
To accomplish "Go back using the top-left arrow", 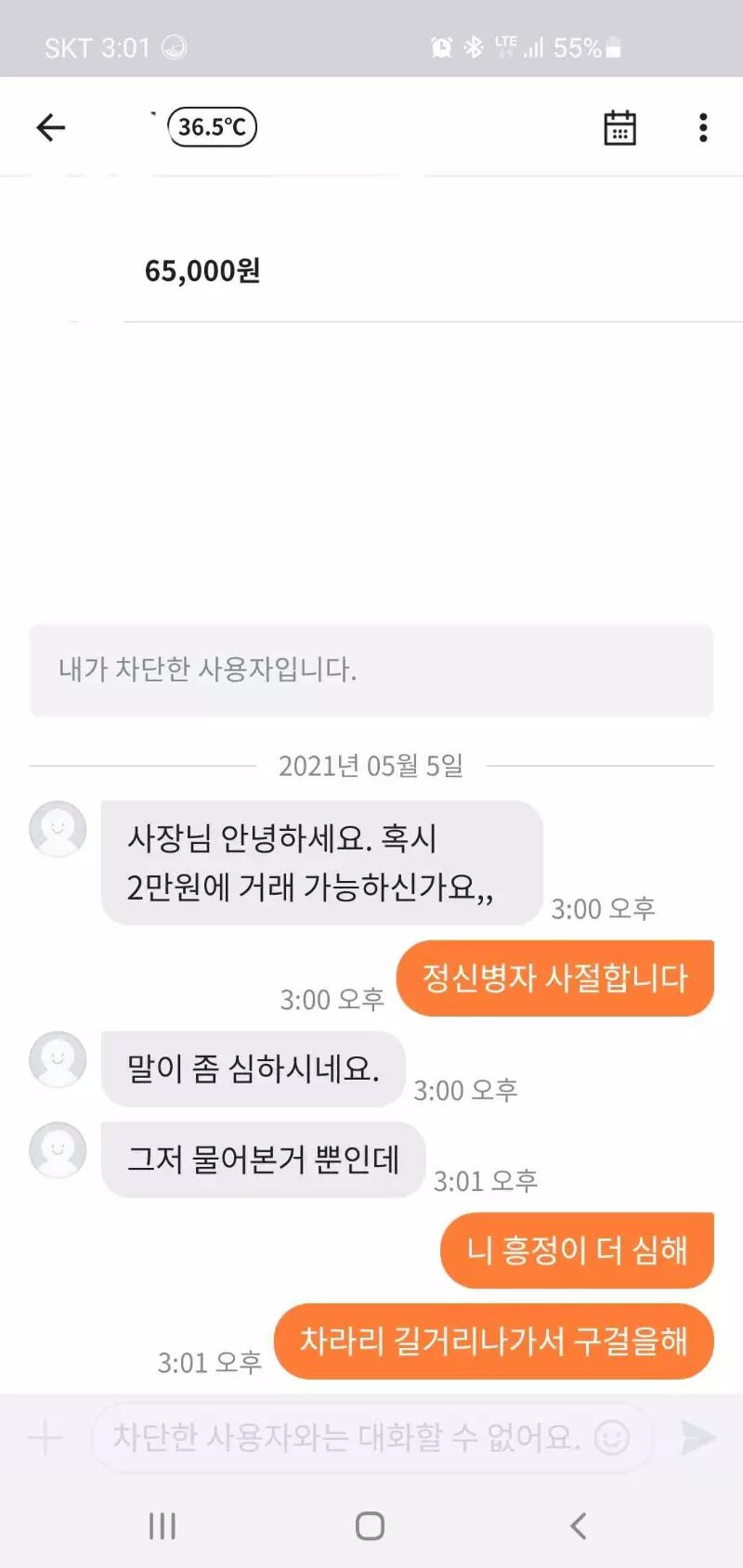I will click(51, 127).
